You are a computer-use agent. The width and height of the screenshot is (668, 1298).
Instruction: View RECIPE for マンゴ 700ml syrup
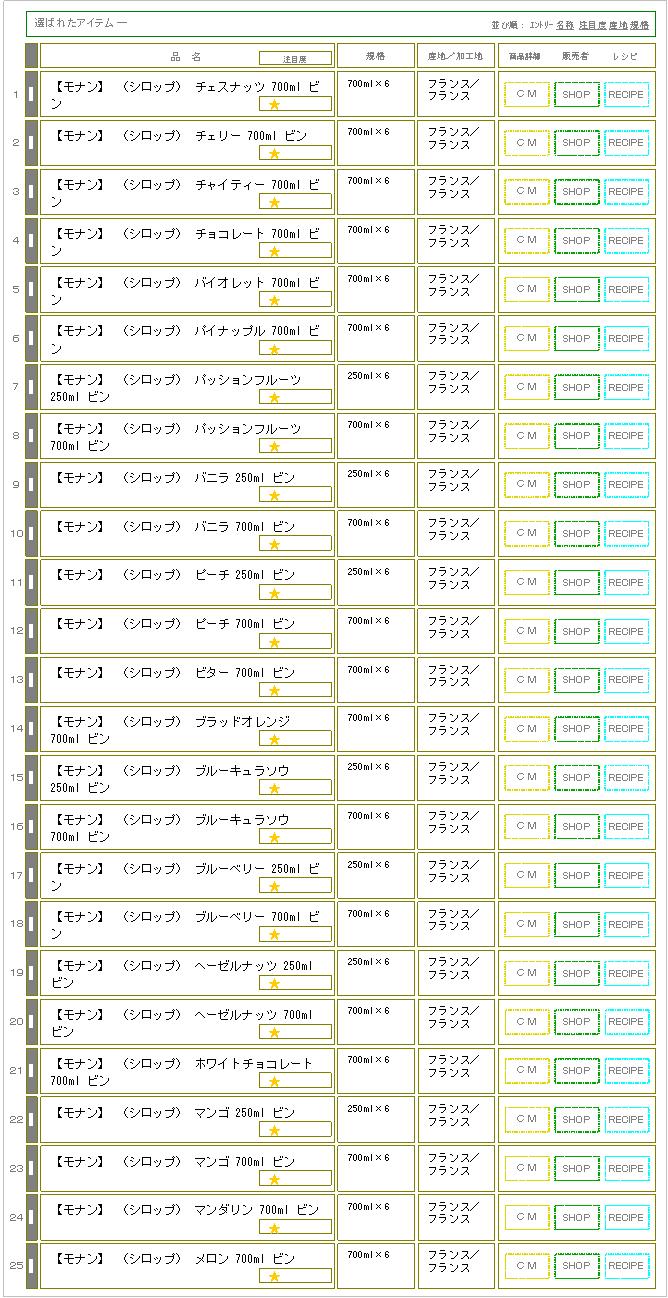point(626,1169)
